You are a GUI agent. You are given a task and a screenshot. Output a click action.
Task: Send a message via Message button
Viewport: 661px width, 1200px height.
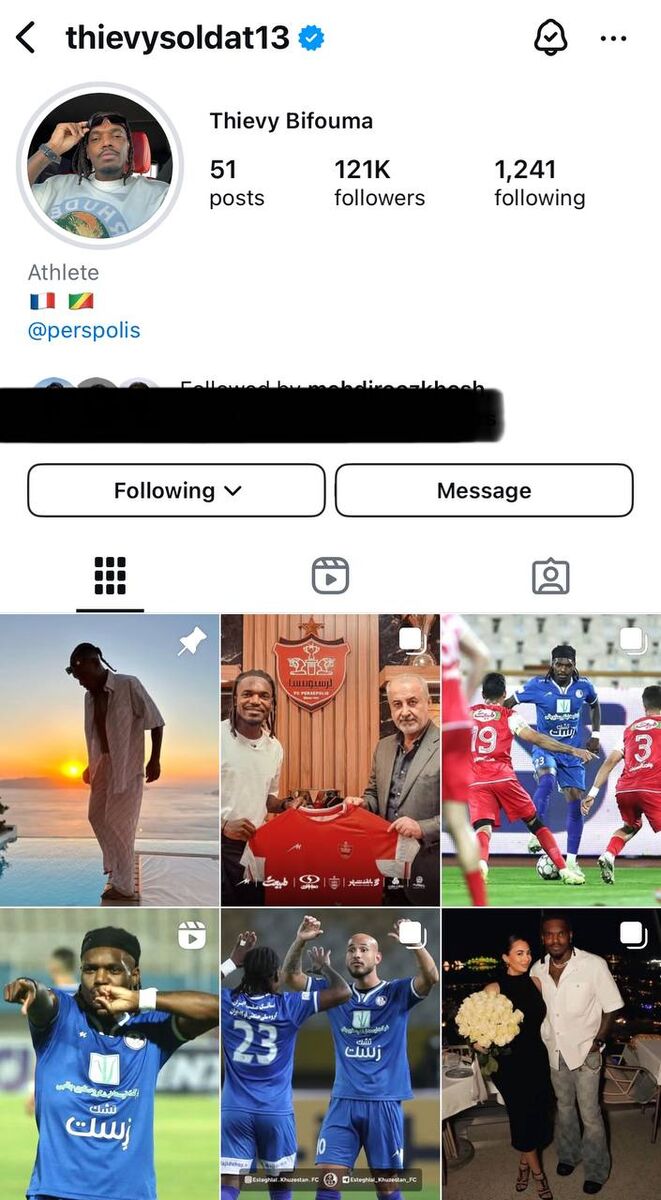tap(484, 490)
